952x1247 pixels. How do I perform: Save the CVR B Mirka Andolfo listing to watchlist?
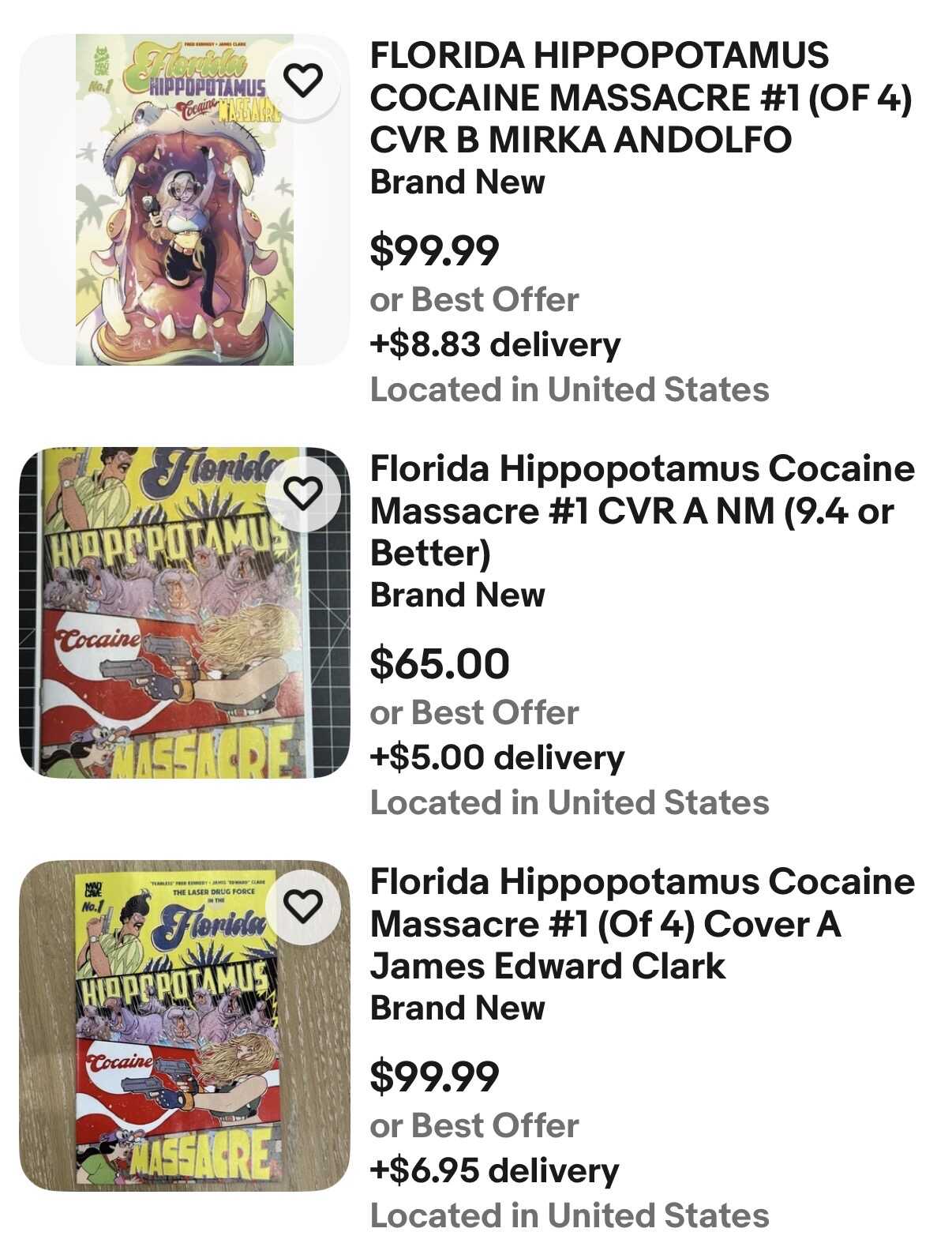click(303, 80)
